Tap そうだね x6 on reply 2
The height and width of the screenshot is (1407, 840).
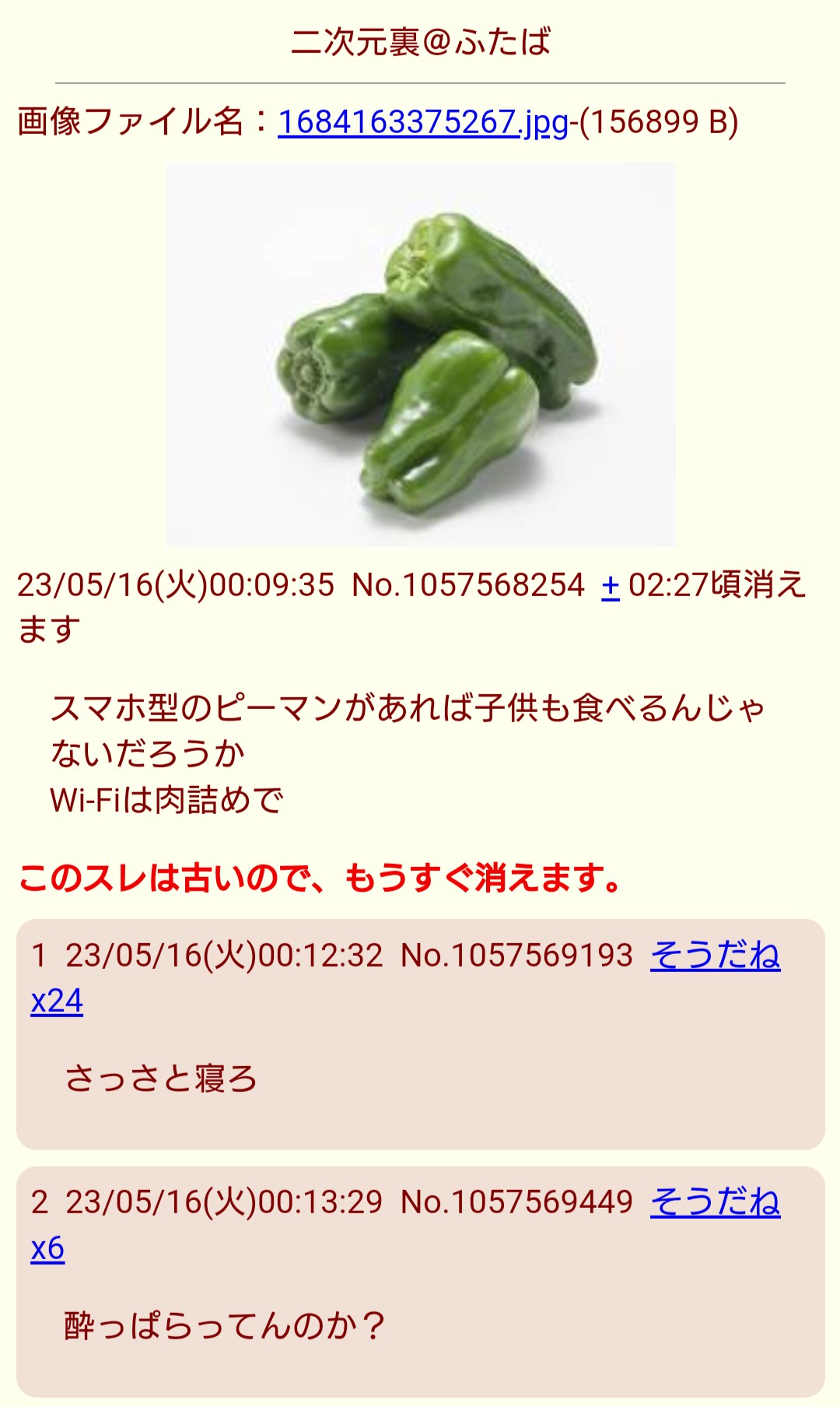(x=714, y=1202)
